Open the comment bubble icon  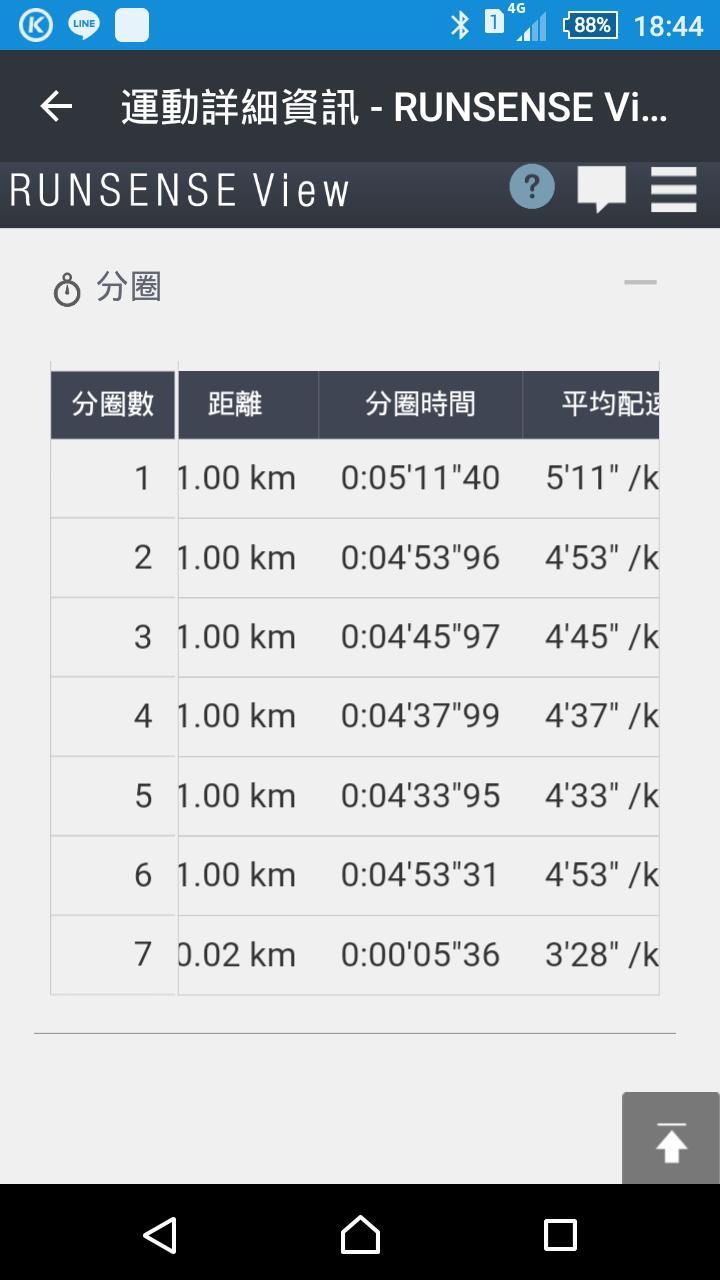tap(602, 188)
